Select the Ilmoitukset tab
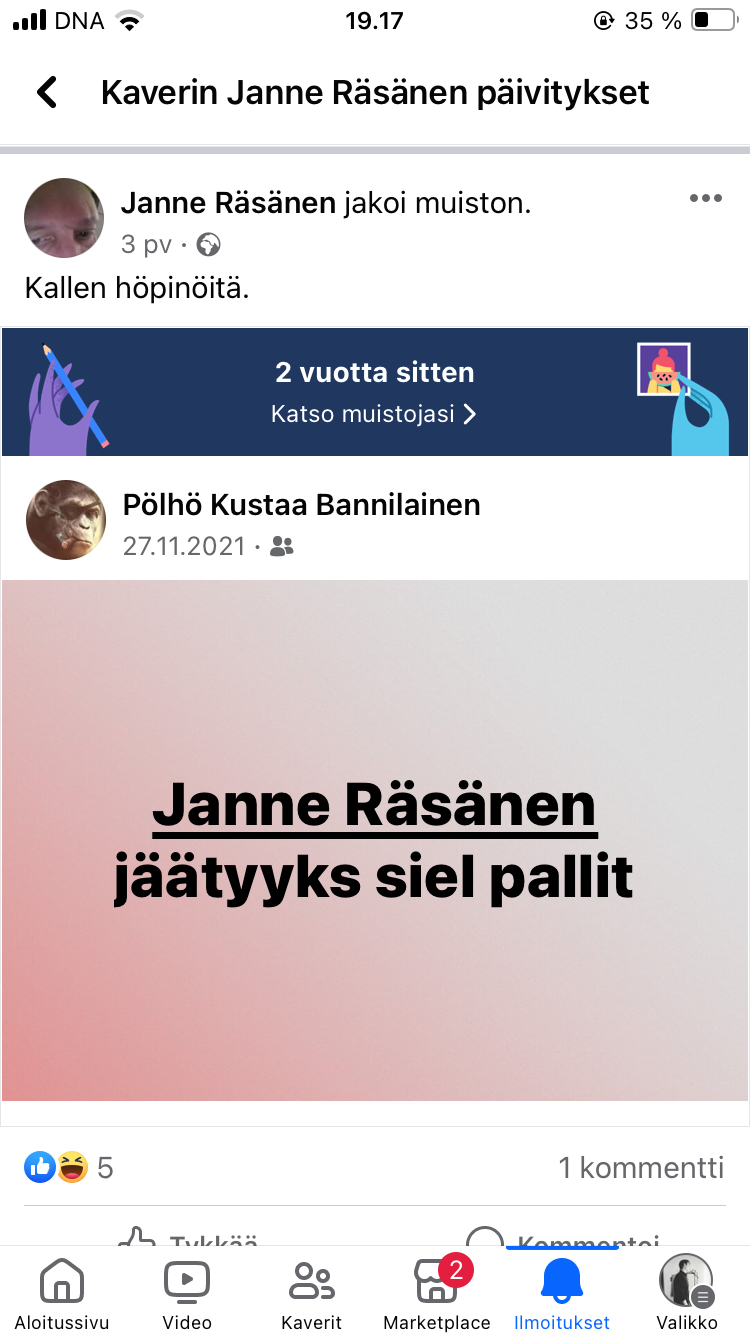This screenshot has width=750, height=1334. point(561,1294)
